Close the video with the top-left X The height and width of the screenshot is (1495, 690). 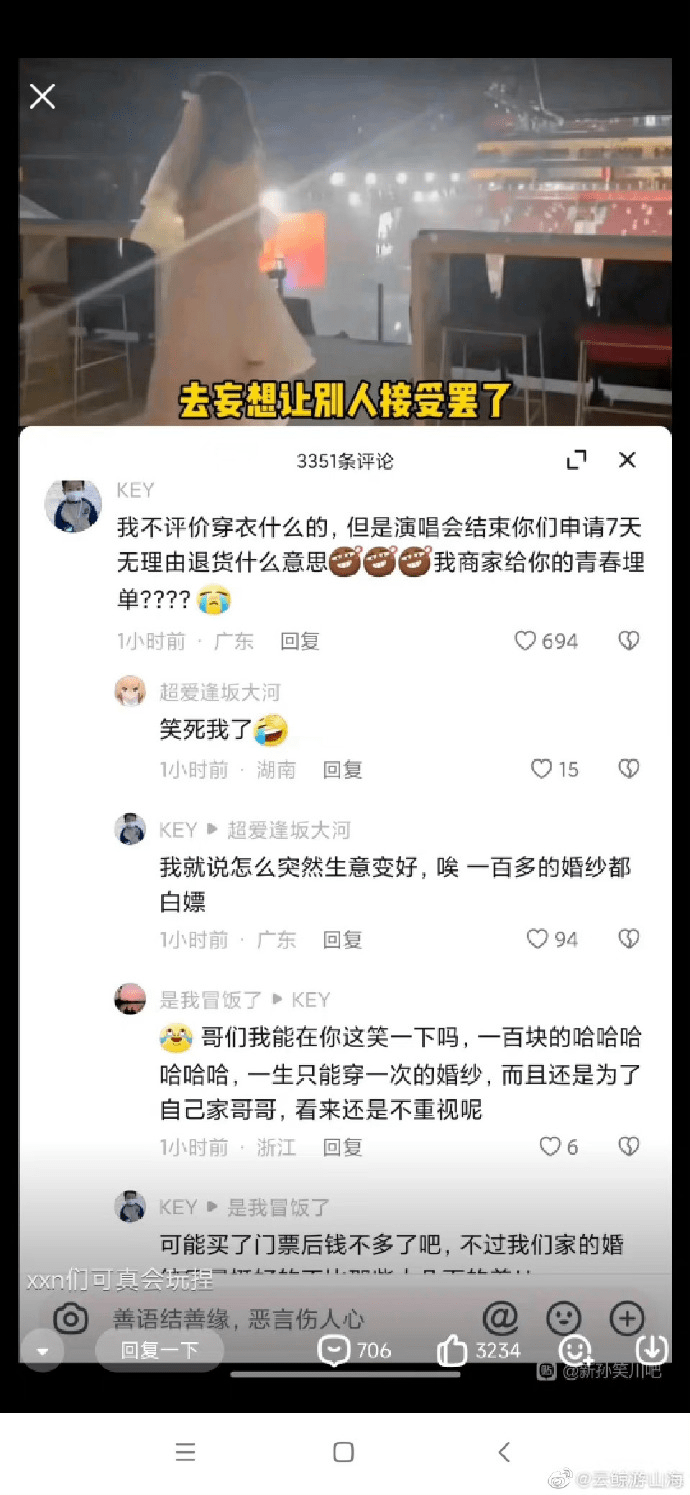tap(42, 97)
